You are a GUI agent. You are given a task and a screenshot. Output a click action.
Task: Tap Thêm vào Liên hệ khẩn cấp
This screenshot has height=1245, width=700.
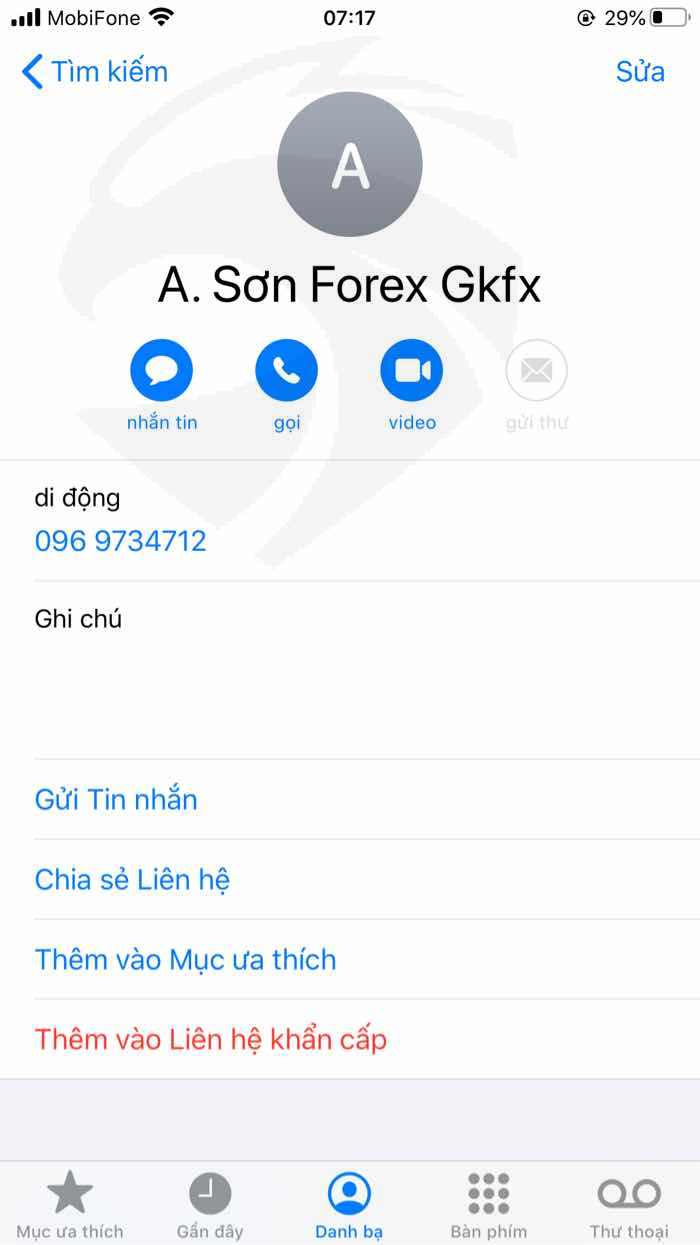click(211, 1040)
